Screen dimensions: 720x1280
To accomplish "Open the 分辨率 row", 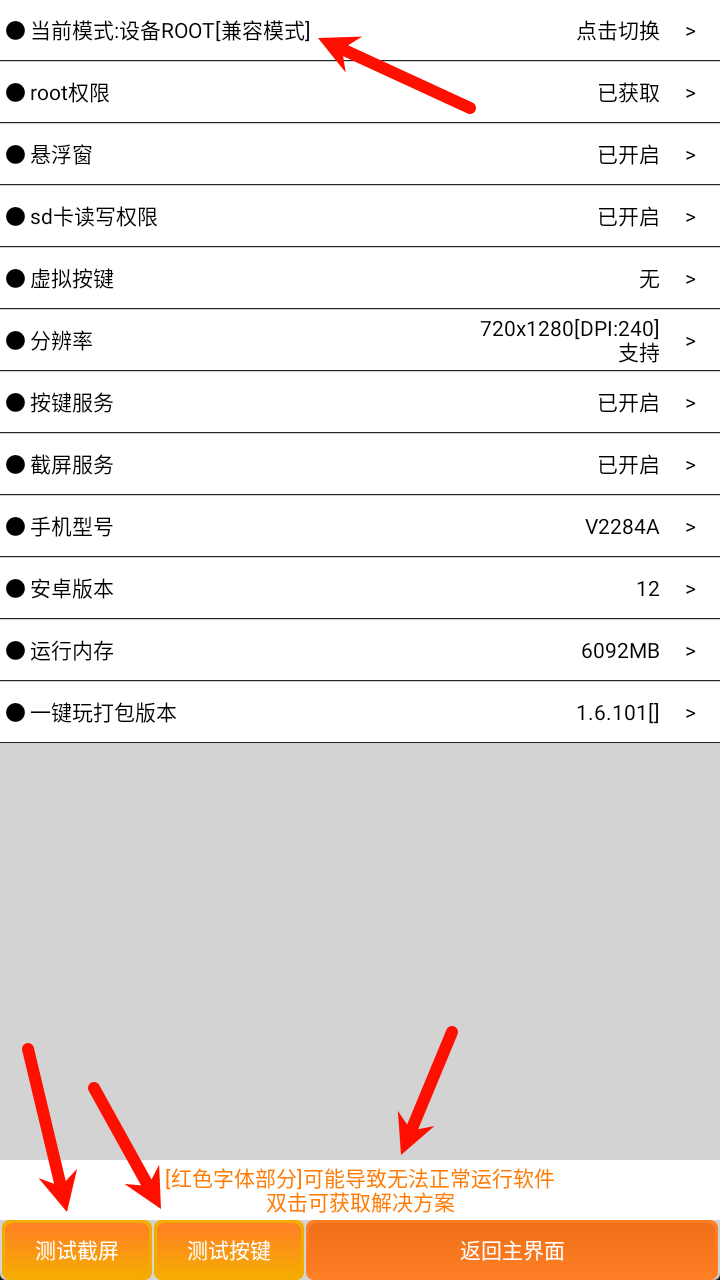I will [360, 341].
